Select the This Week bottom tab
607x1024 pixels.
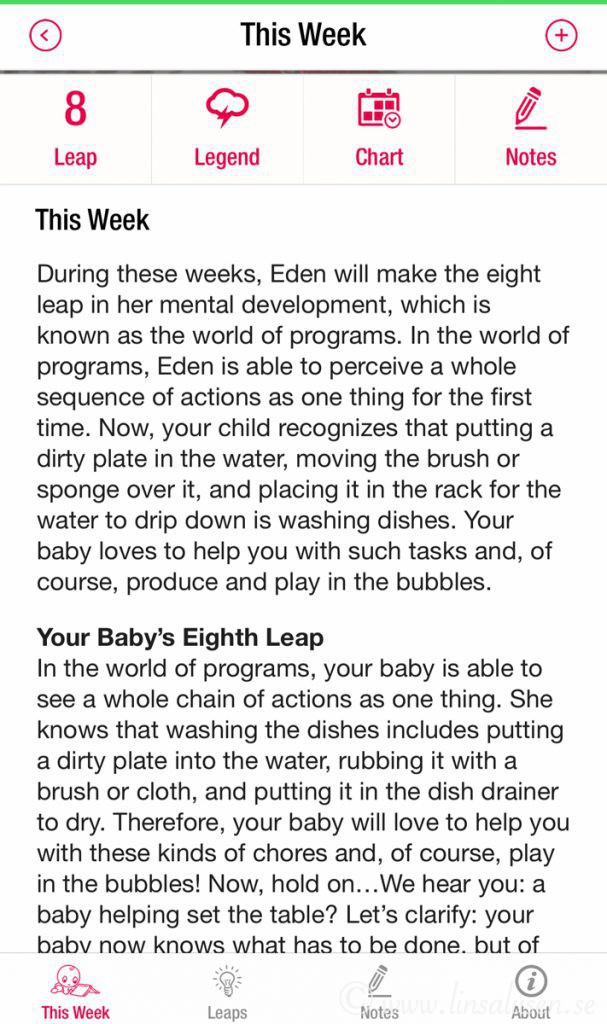coord(76,991)
